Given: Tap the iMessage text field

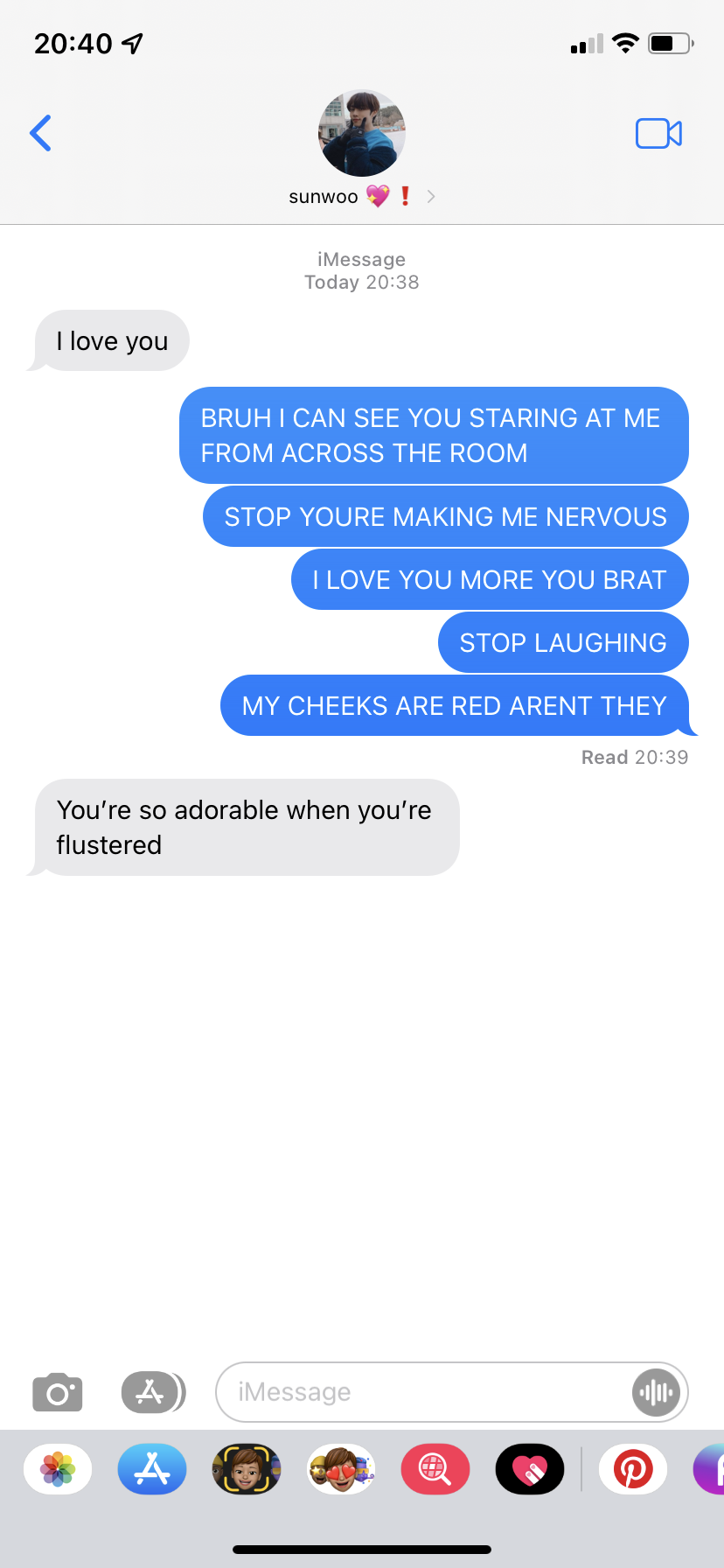Looking at the screenshot, I should coord(420,1392).
